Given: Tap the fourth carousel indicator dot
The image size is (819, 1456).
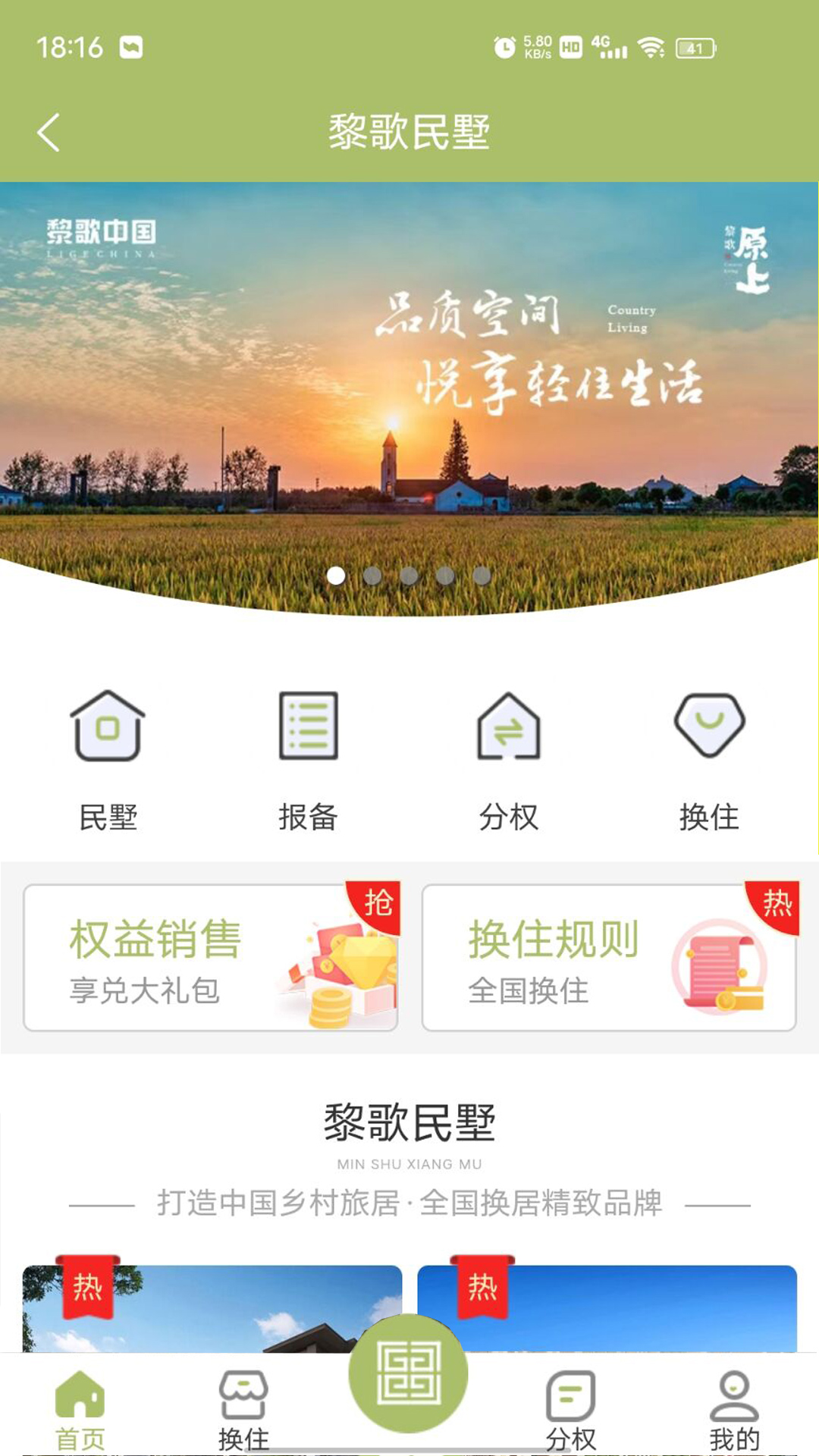Looking at the screenshot, I should [x=446, y=576].
